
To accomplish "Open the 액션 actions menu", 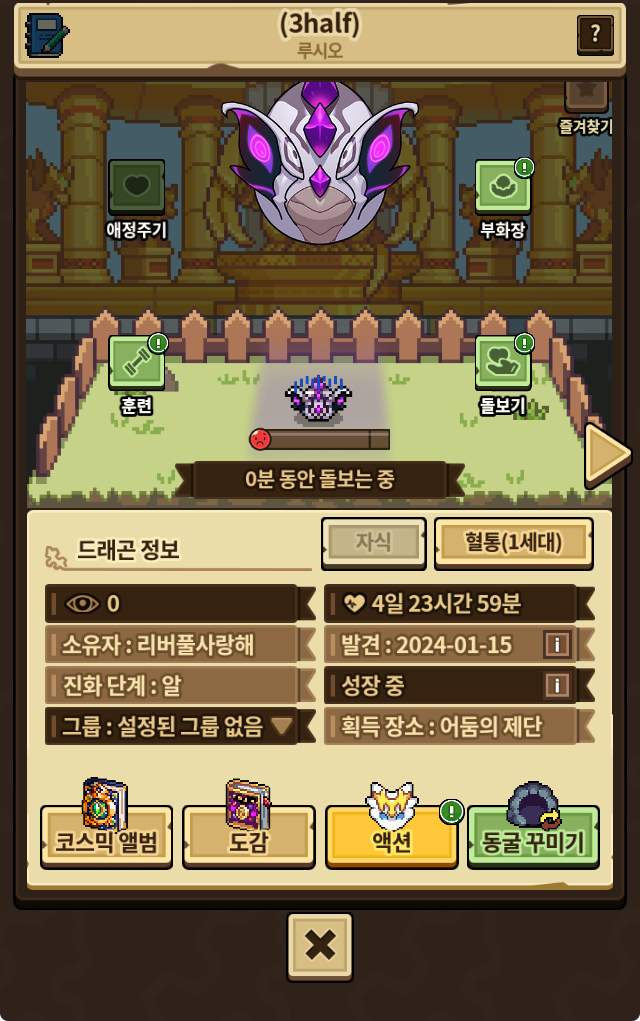I will click(x=391, y=837).
